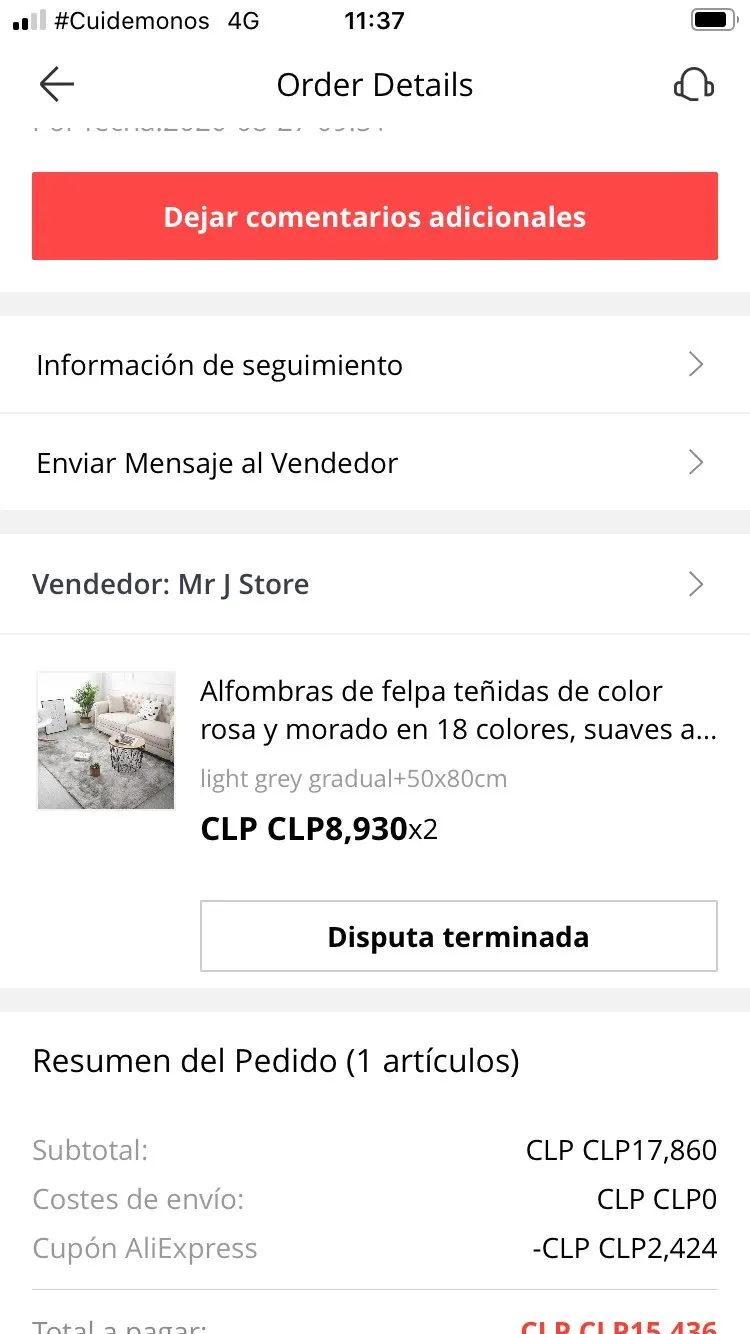Image resolution: width=750 pixels, height=1334 pixels.
Task: Visit the Mr J Store seller page
Action: (375, 584)
